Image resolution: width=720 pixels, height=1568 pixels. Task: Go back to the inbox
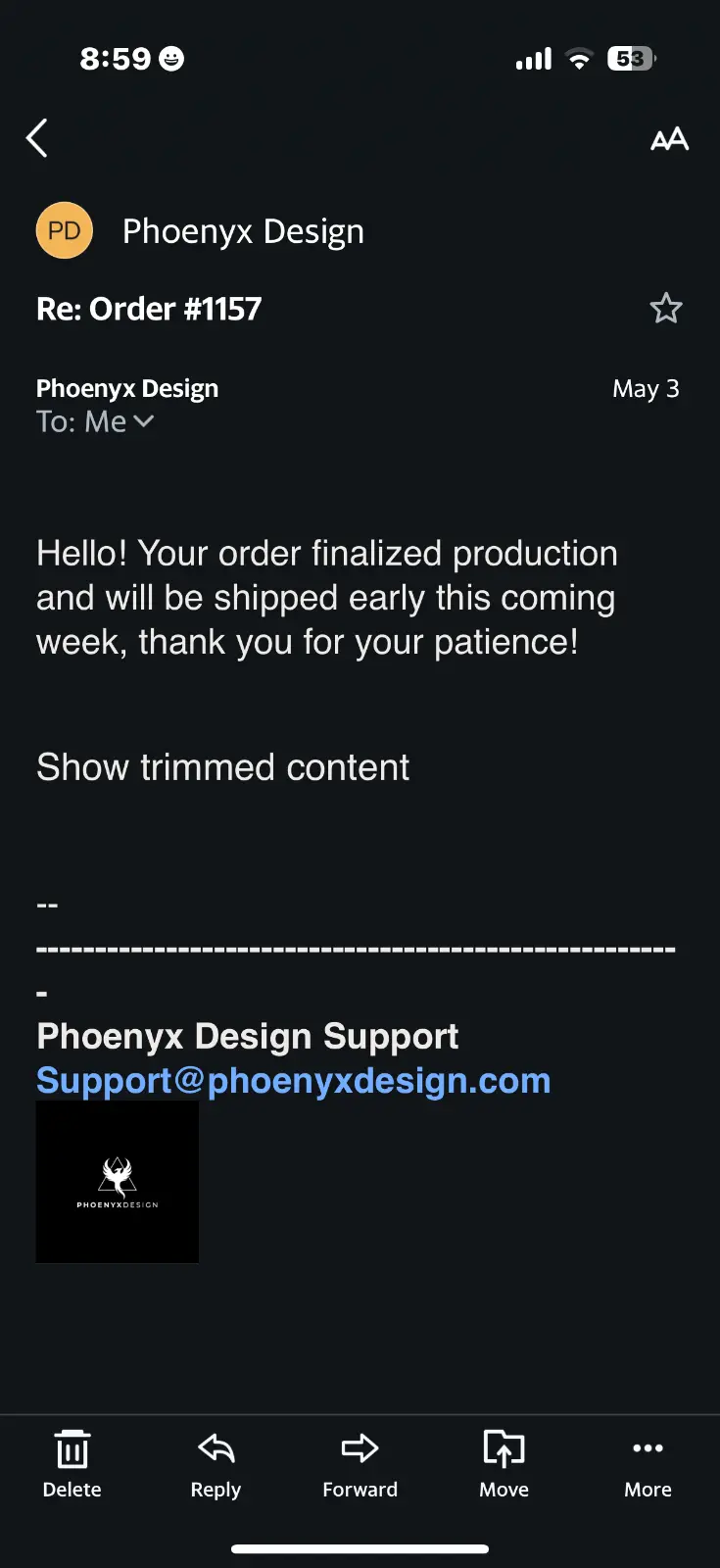37,138
